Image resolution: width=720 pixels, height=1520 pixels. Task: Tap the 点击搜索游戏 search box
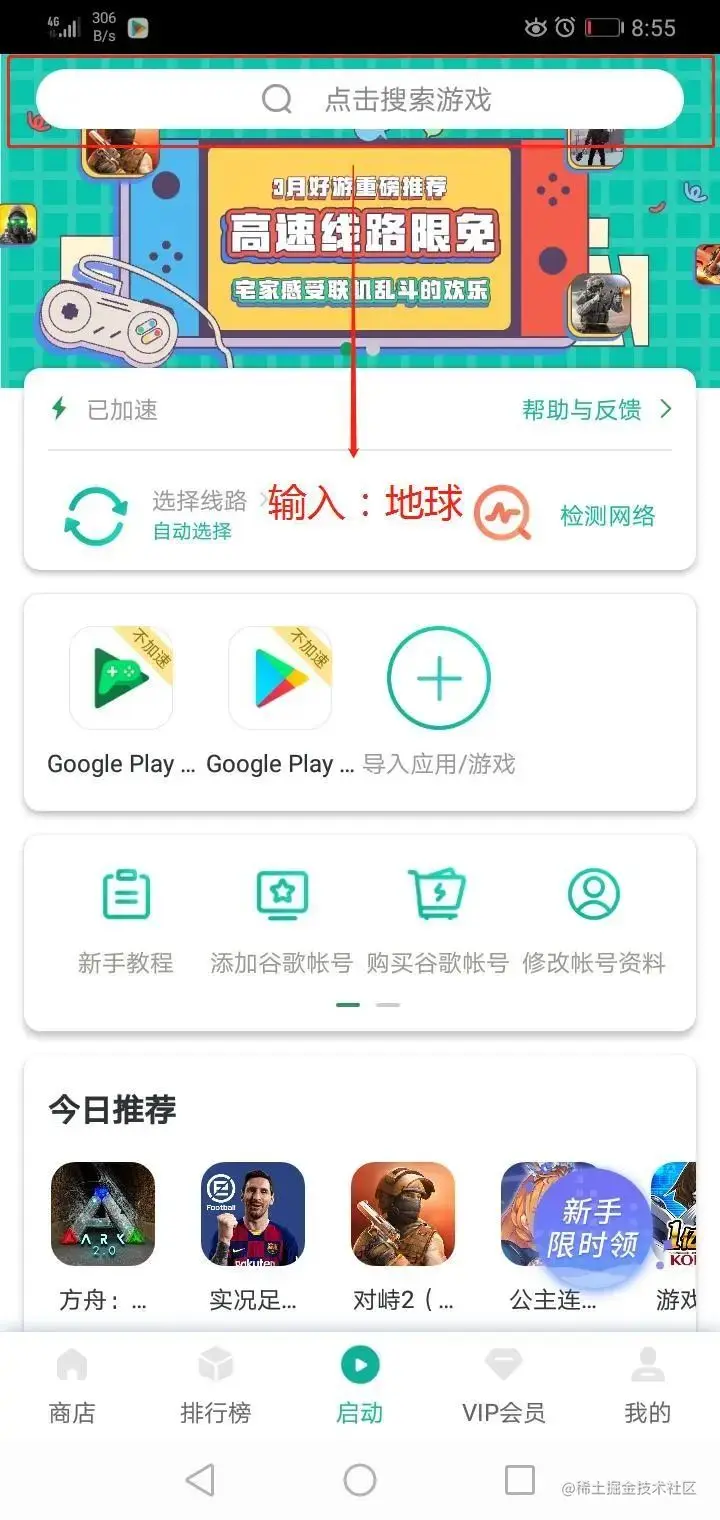[x=360, y=99]
